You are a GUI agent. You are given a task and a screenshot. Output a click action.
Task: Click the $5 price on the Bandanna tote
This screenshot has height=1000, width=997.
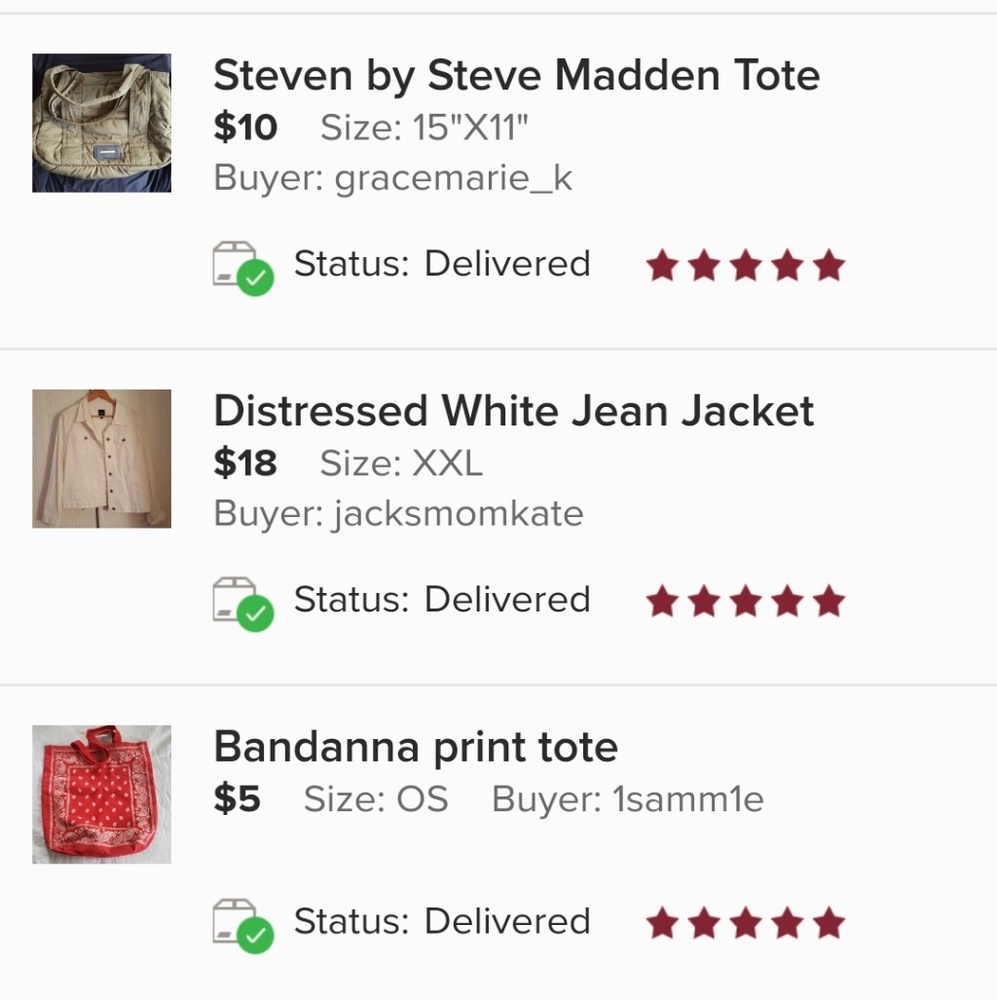click(x=239, y=799)
